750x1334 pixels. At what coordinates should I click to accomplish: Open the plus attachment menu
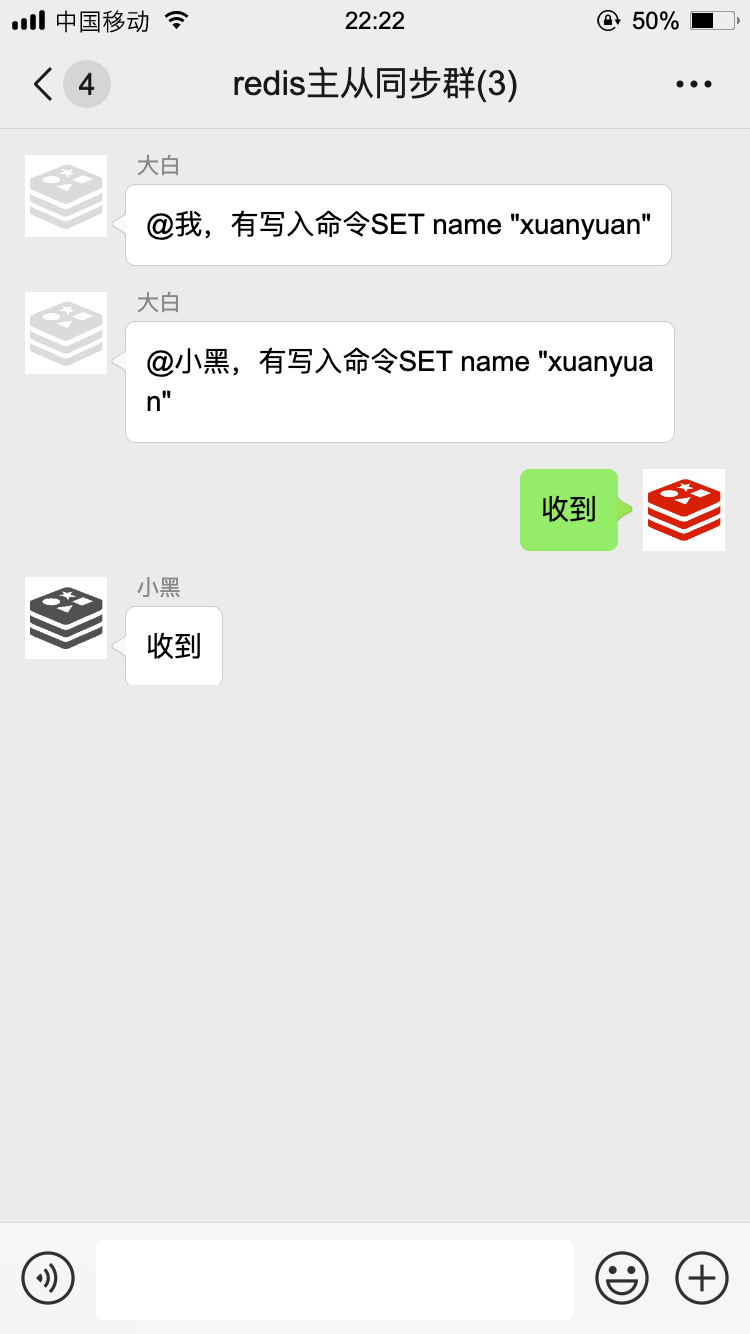[702, 1278]
